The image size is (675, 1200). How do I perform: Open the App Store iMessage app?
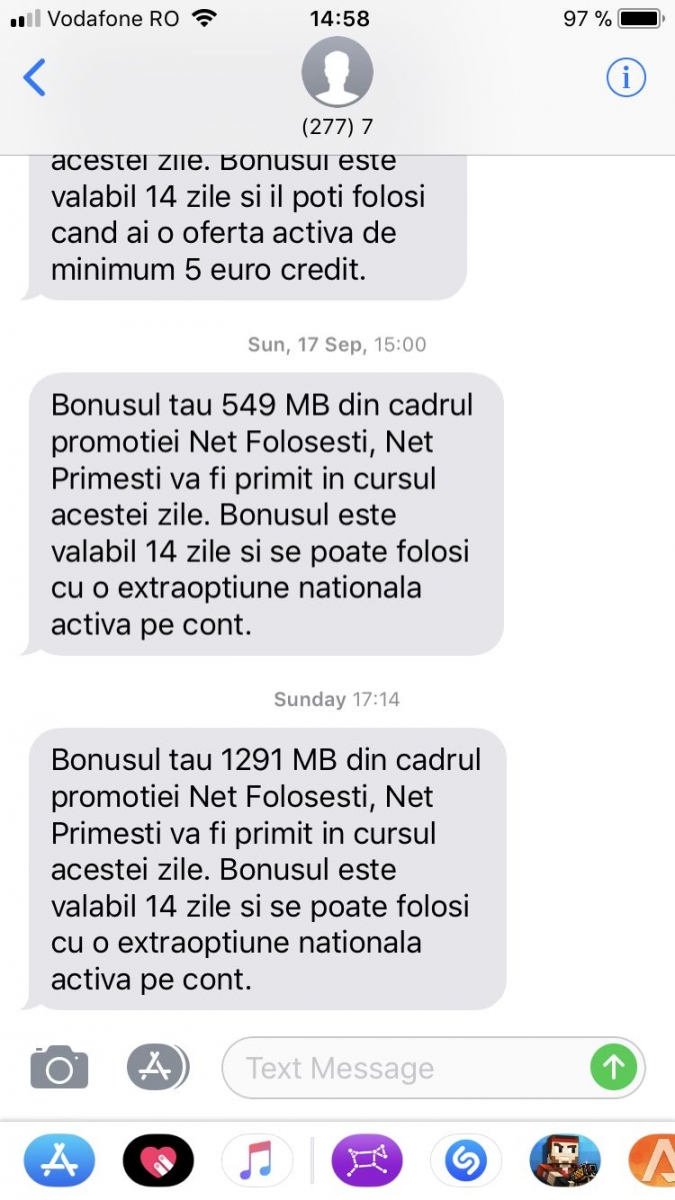(60, 1160)
